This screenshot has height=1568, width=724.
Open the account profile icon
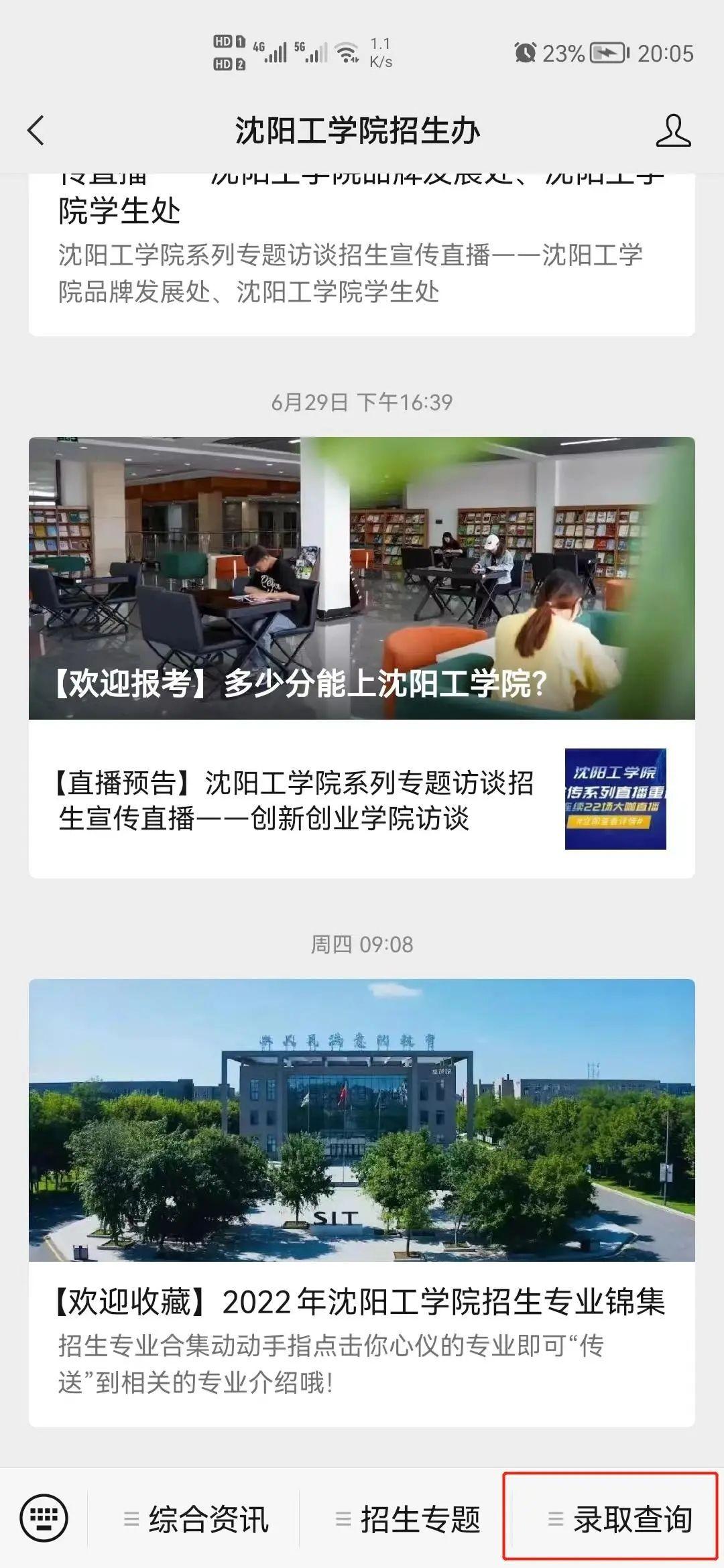pos(673,130)
